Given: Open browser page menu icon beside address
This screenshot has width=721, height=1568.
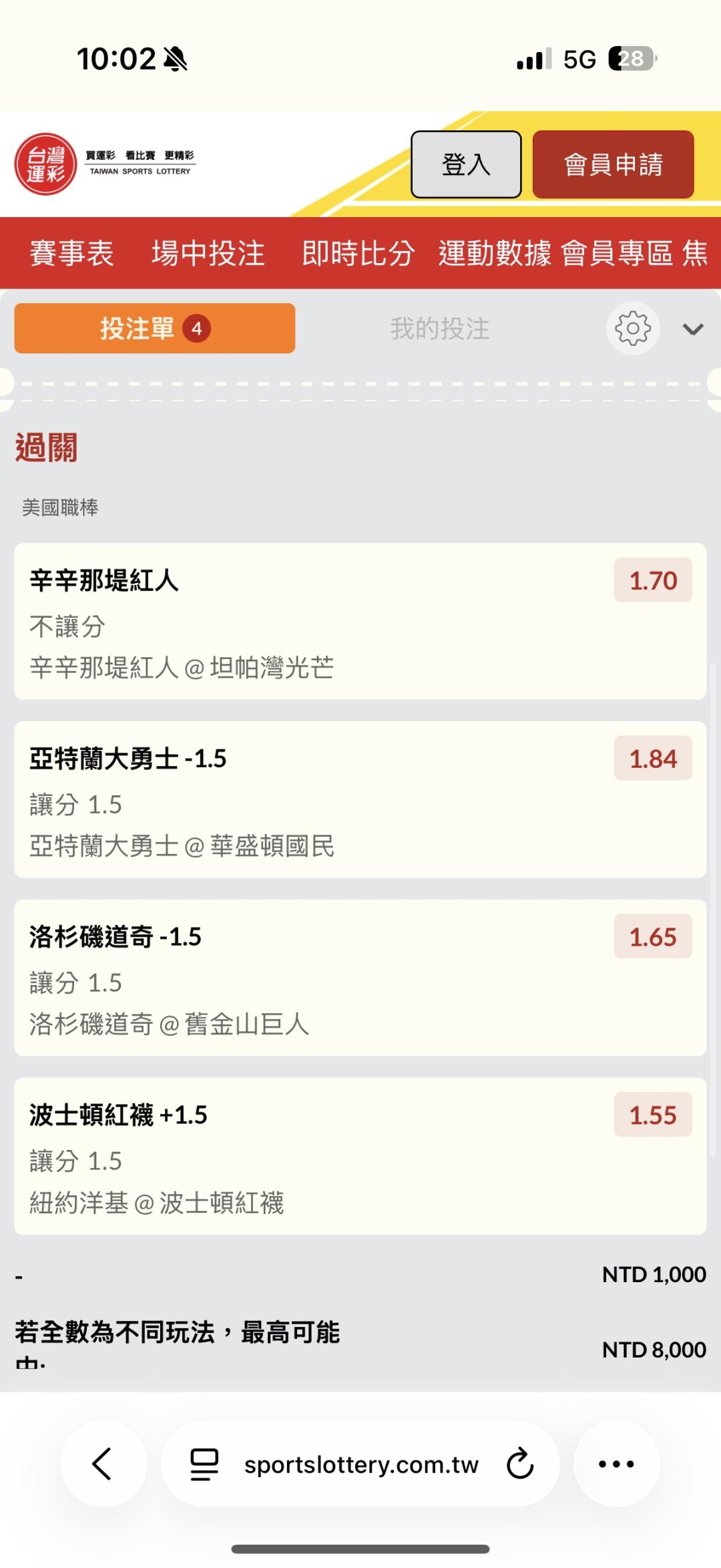Looking at the screenshot, I should point(204,1464).
